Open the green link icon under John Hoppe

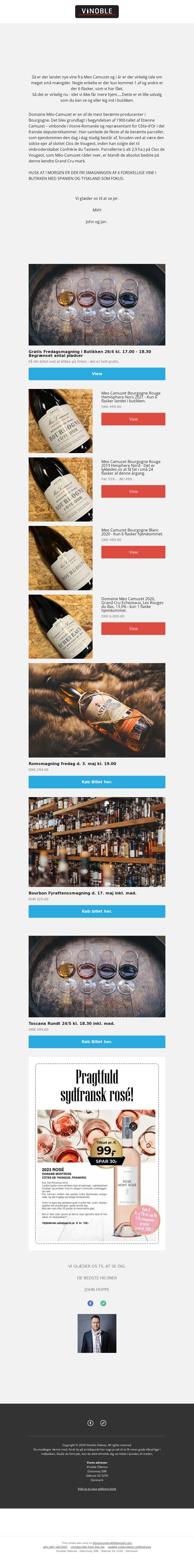click(103, 1303)
